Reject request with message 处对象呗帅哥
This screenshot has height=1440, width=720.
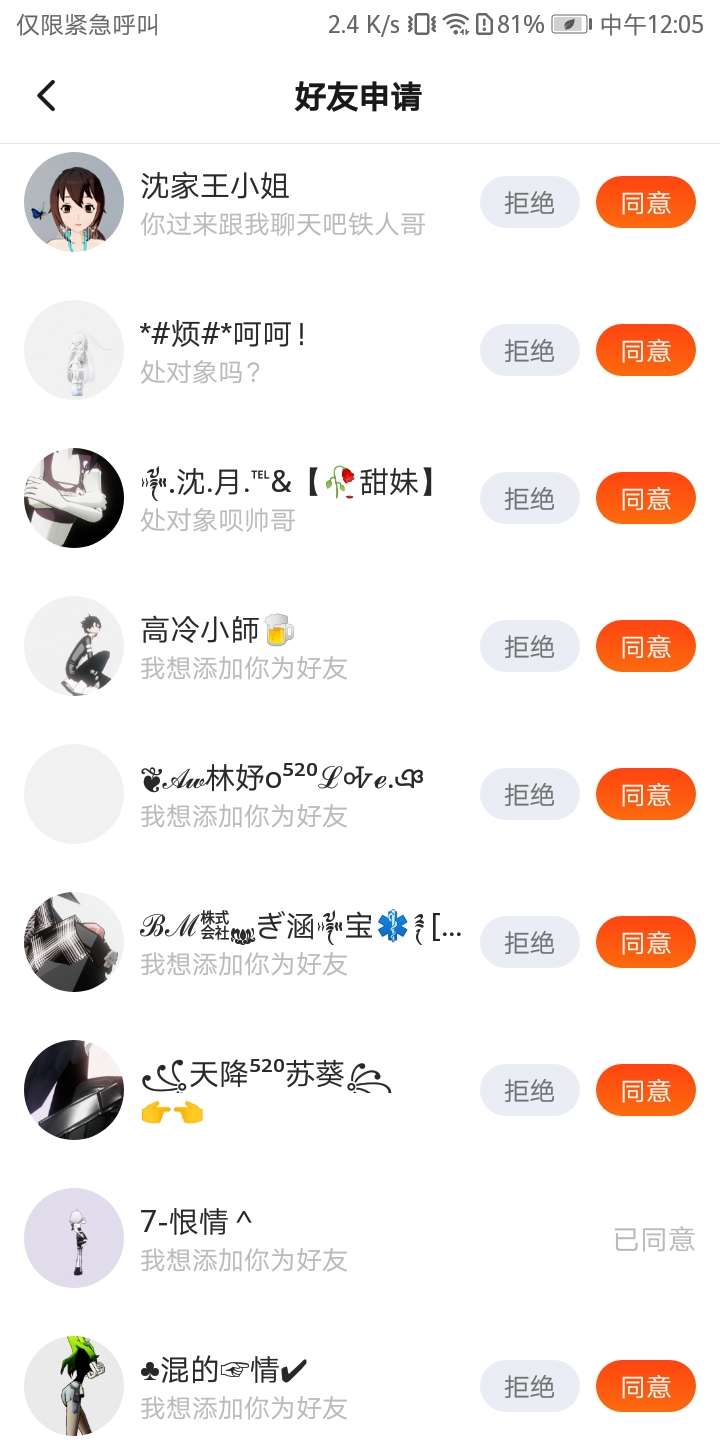(529, 499)
